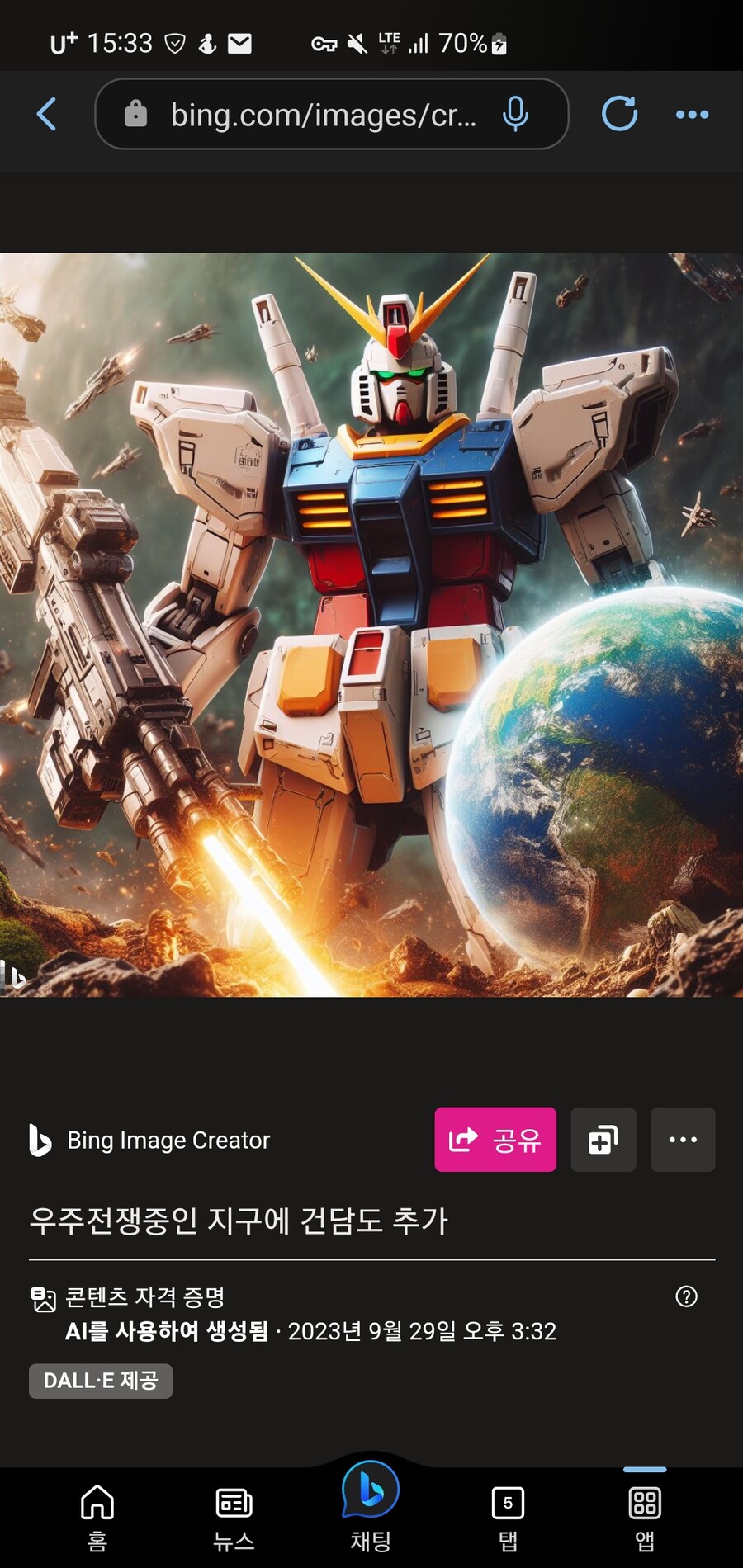
Task: Open the 앱 section
Action: [645, 1516]
